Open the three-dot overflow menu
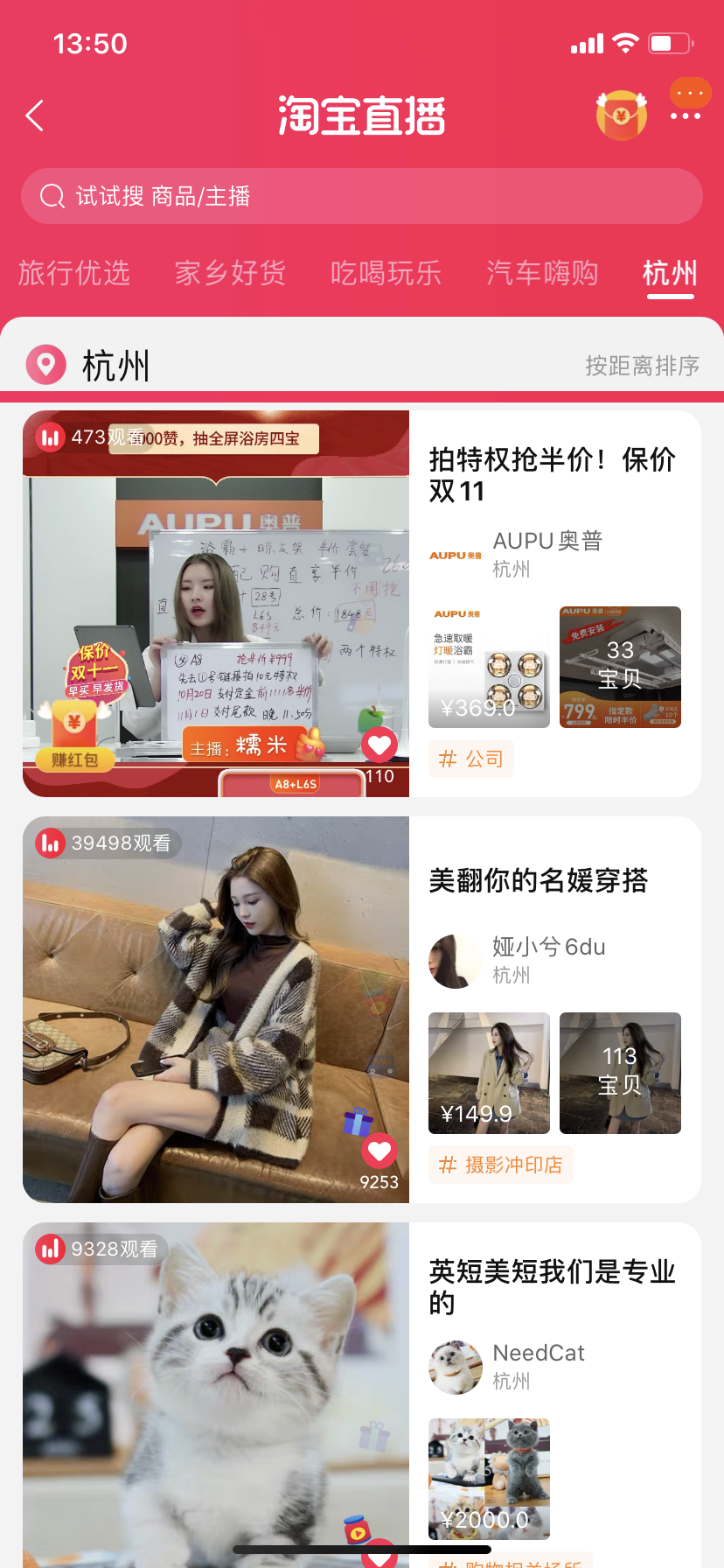This screenshot has width=724, height=1568. 686,115
